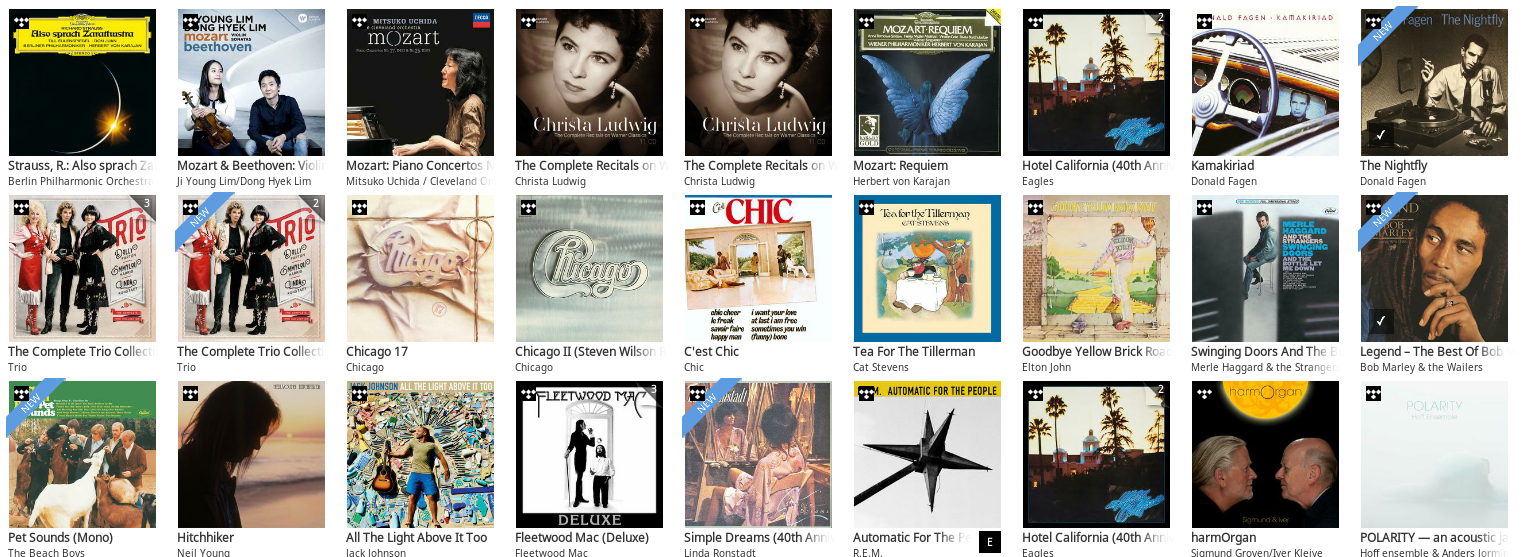Open Chicago II Steven Wilson remix album

click(589, 268)
